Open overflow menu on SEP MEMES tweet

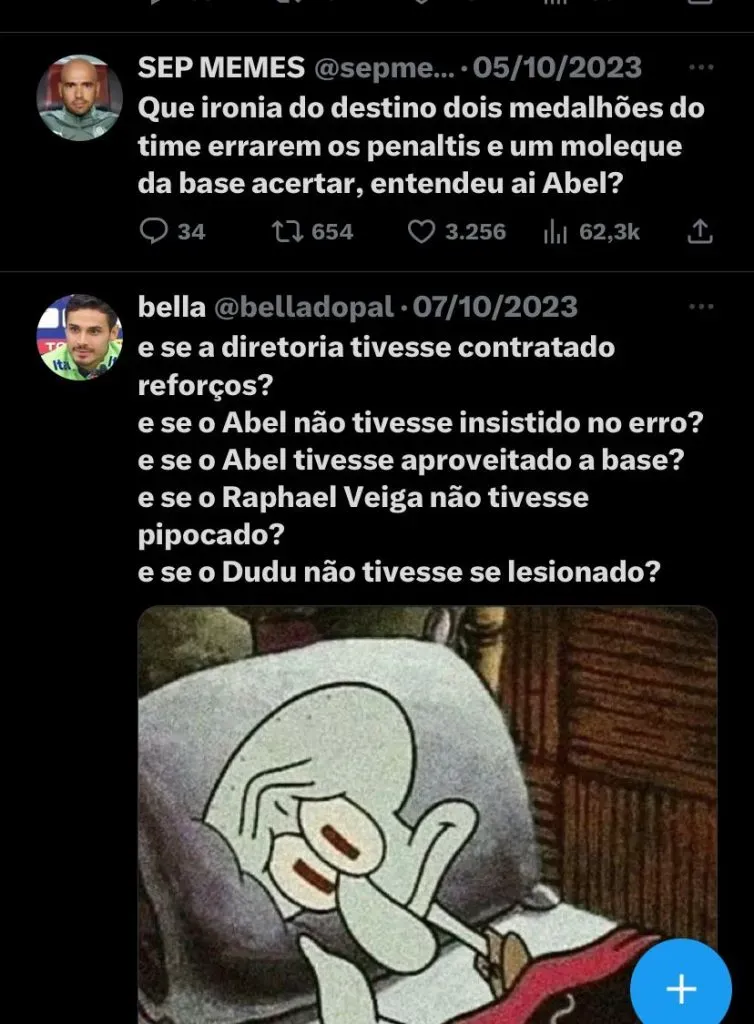point(702,69)
